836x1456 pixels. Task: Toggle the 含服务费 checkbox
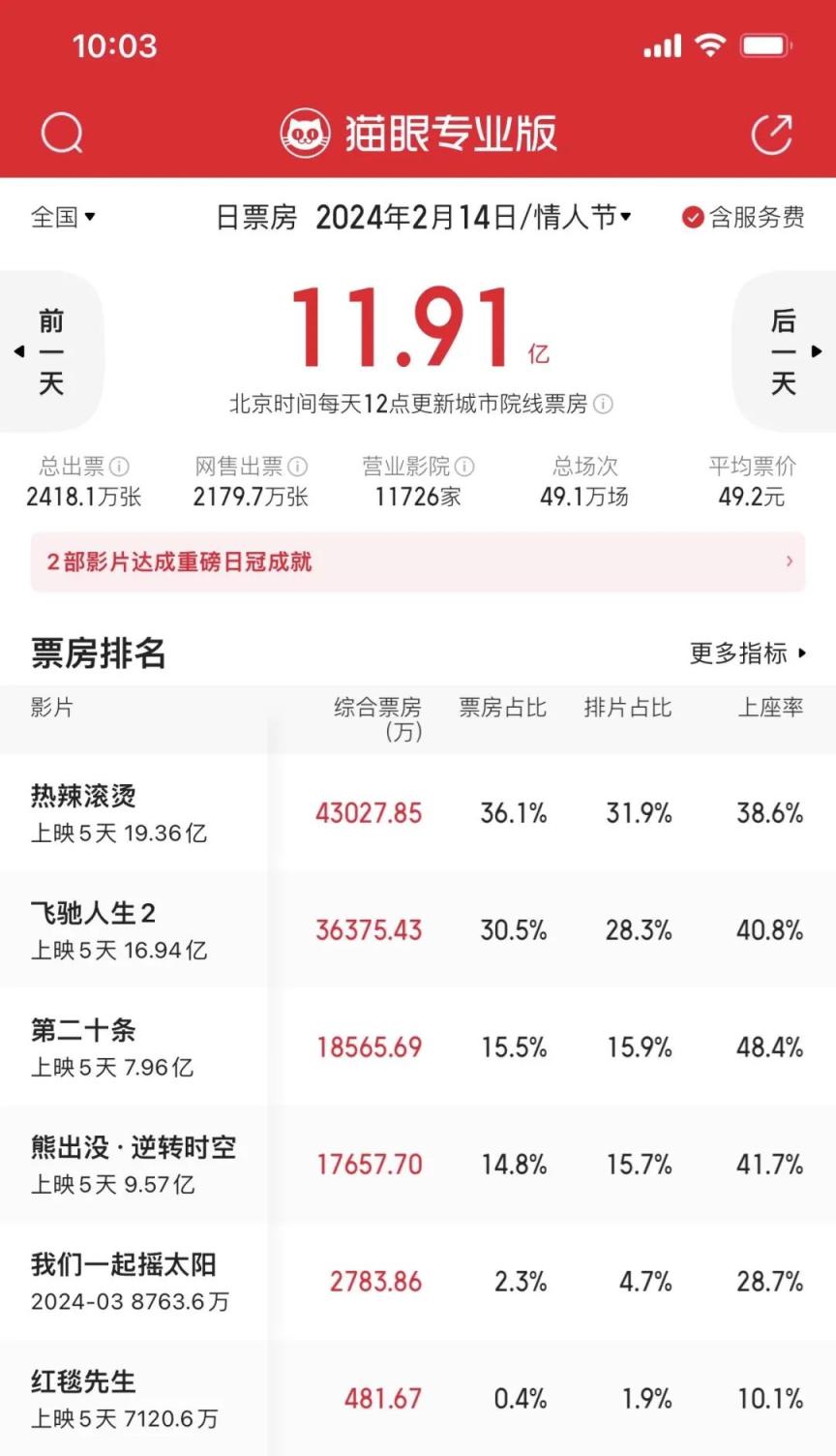[743, 217]
